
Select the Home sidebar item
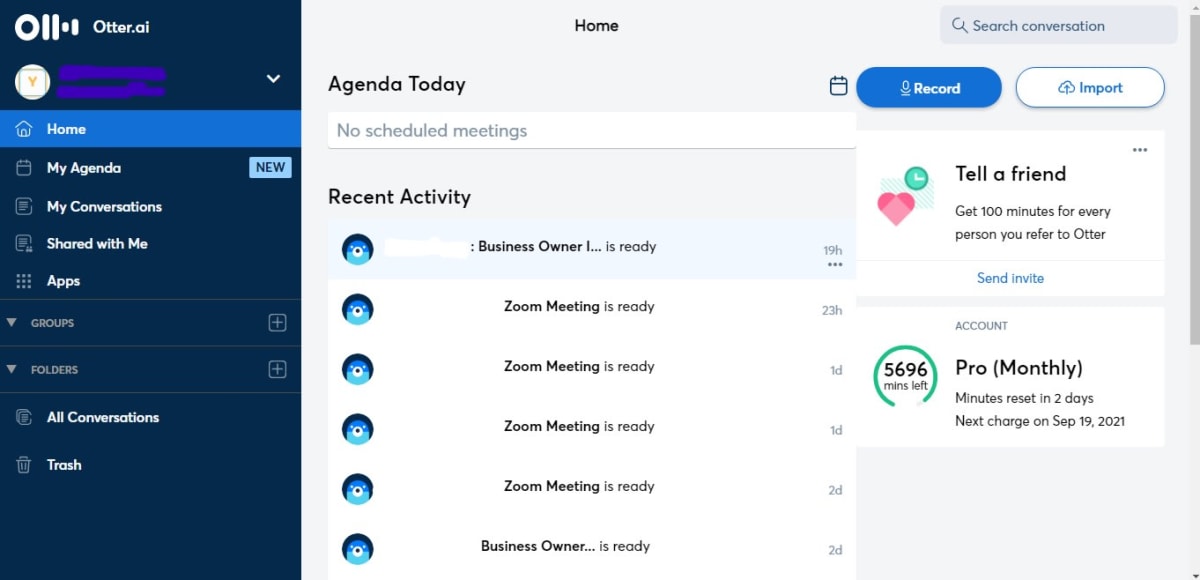click(x=66, y=129)
